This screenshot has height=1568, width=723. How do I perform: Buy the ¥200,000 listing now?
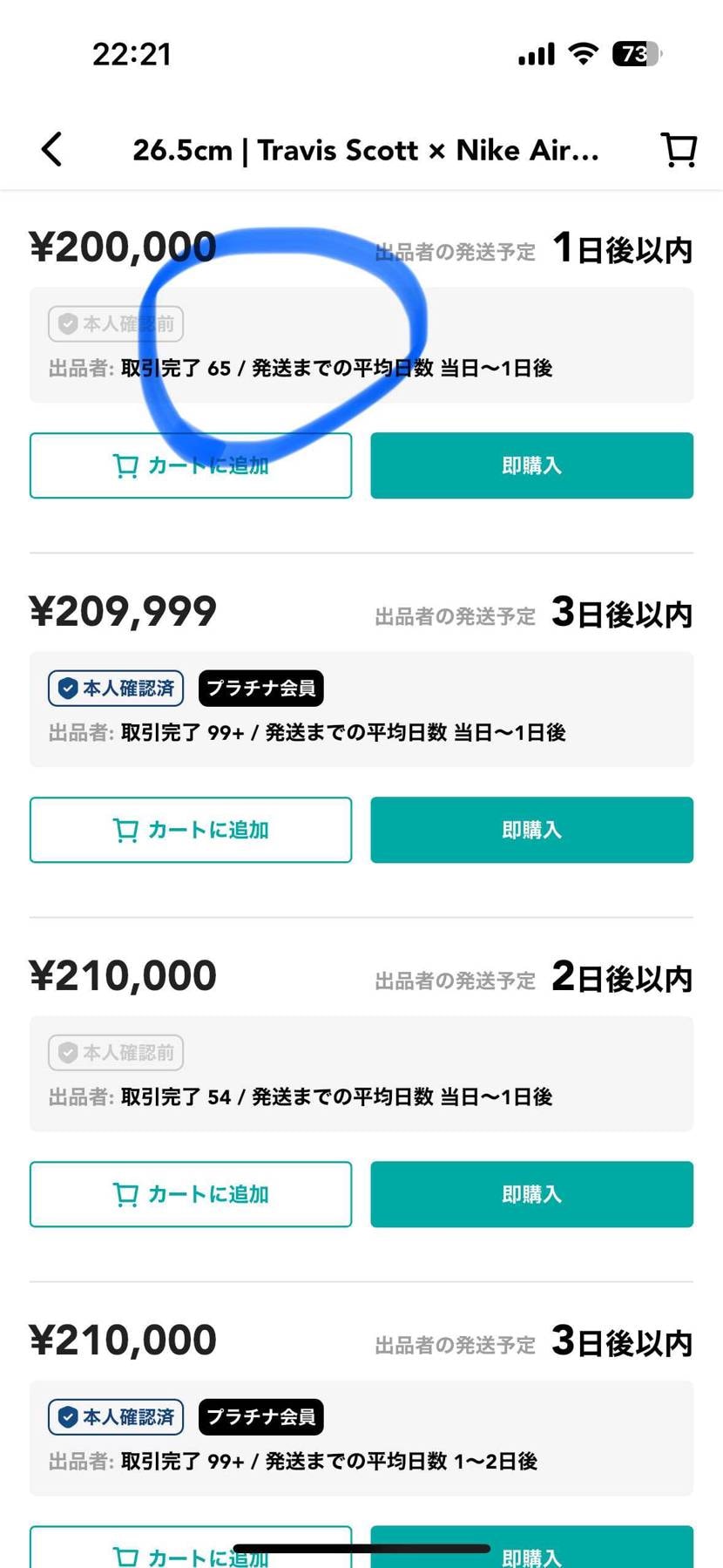pos(531,465)
